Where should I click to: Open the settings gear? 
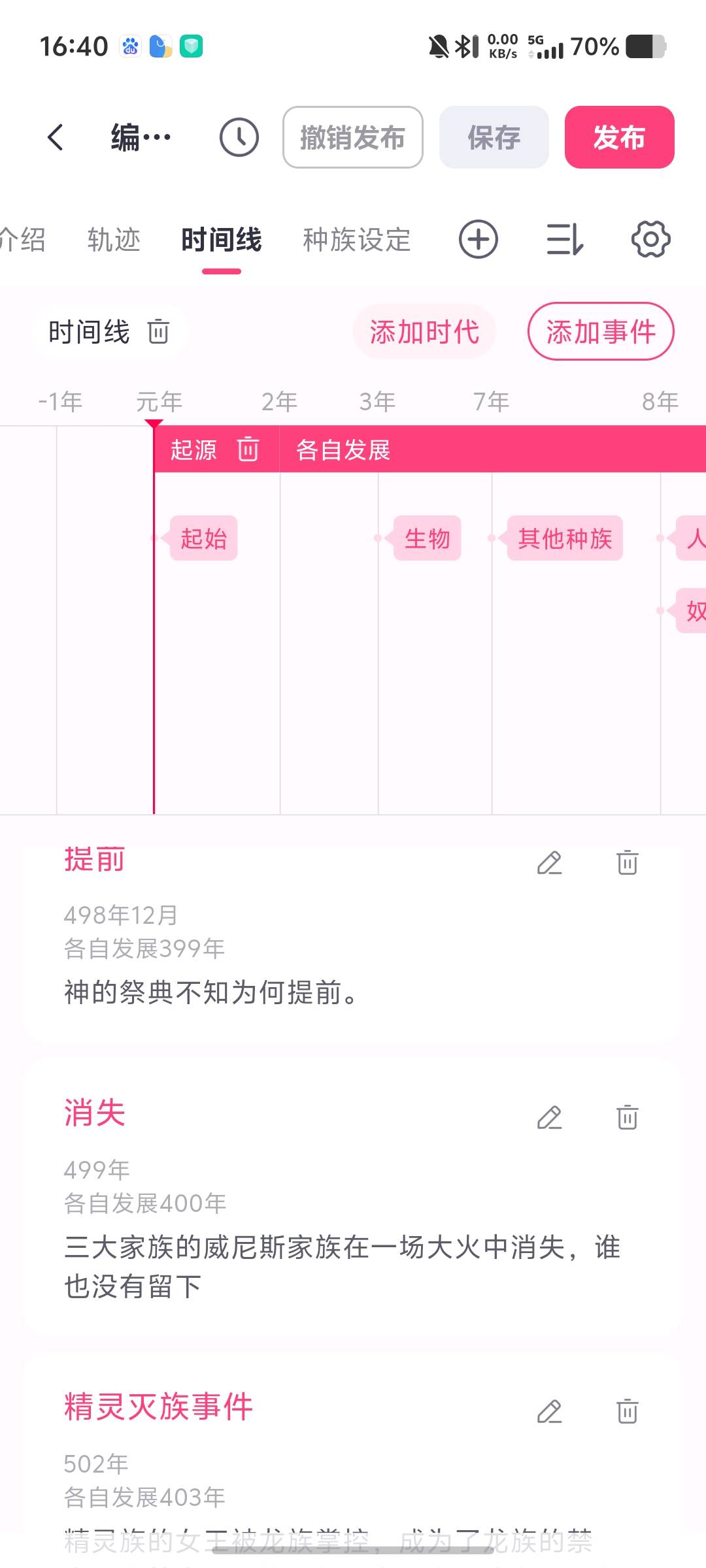(650, 239)
